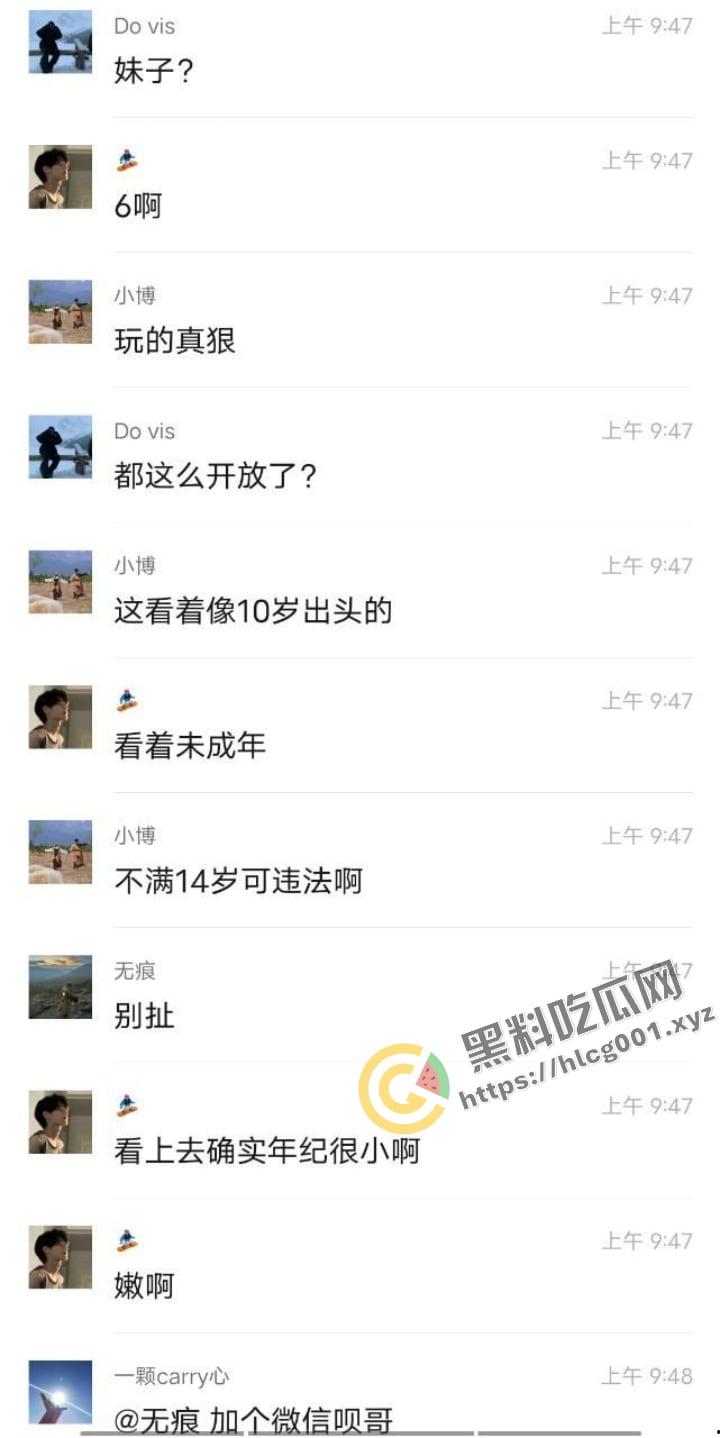This screenshot has width=720, height=1438.
Task: Click Do vis's avatar beside "都这么开放了?"
Action: (59, 447)
